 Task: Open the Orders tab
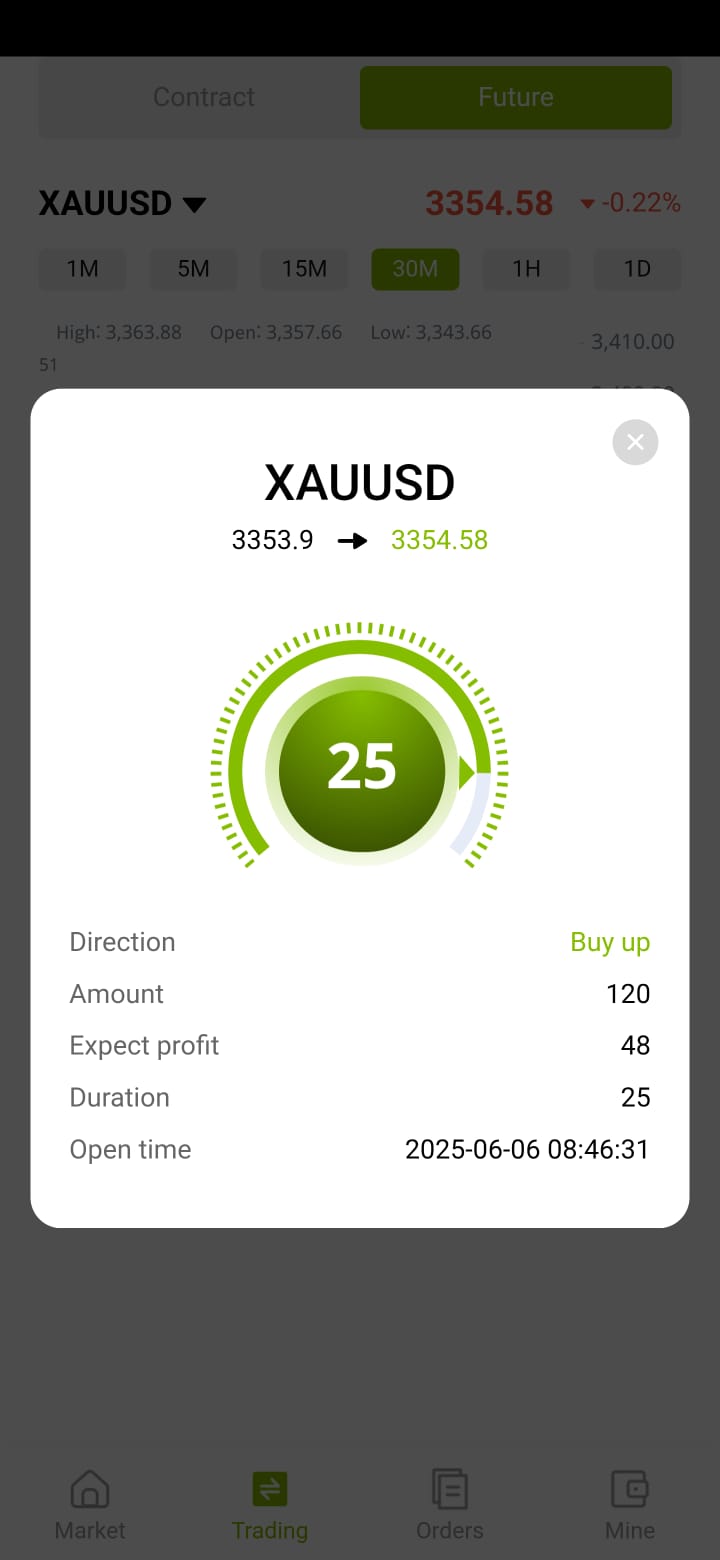(x=450, y=1505)
